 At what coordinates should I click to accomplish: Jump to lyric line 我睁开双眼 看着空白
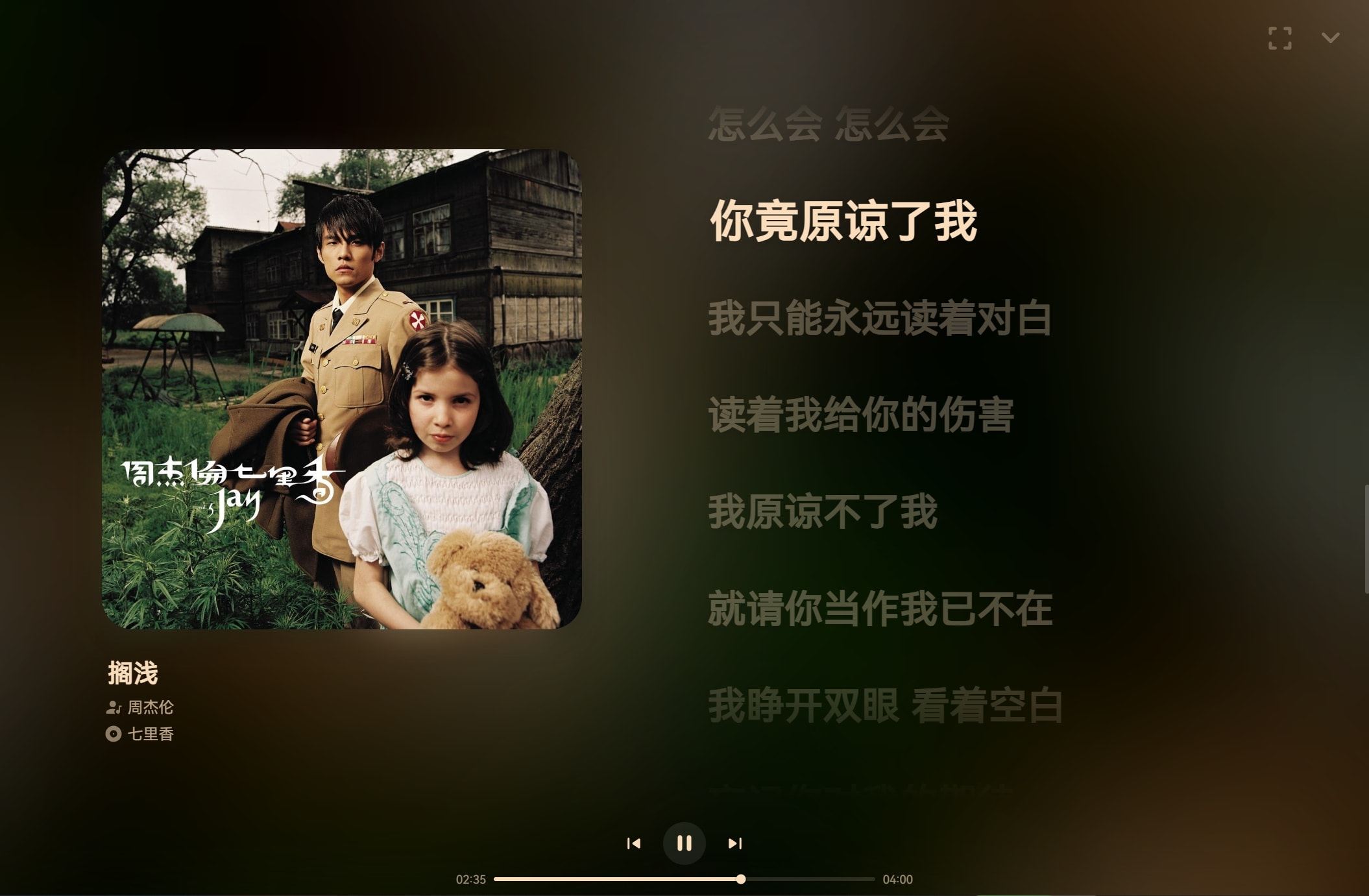pos(885,705)
